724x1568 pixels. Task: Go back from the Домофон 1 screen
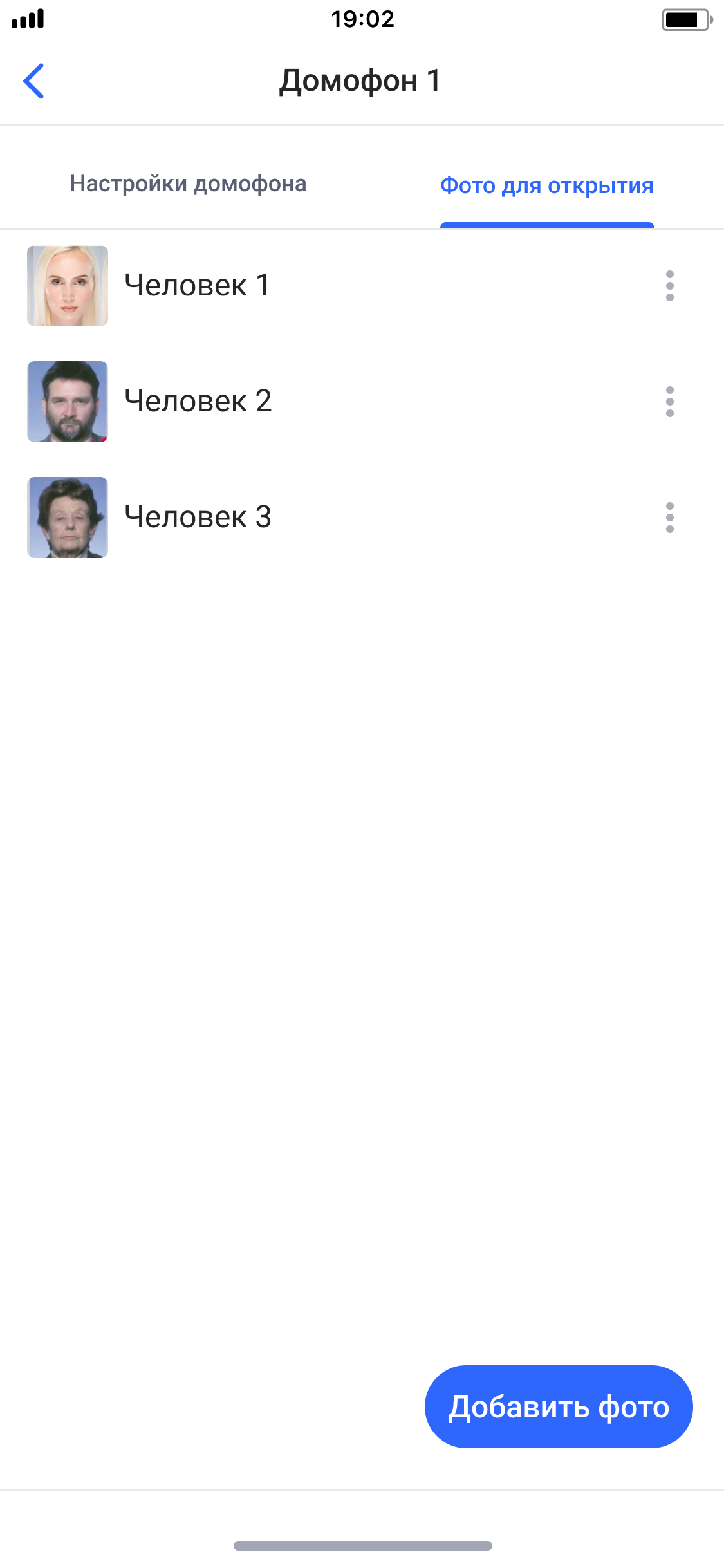[33, 81]
